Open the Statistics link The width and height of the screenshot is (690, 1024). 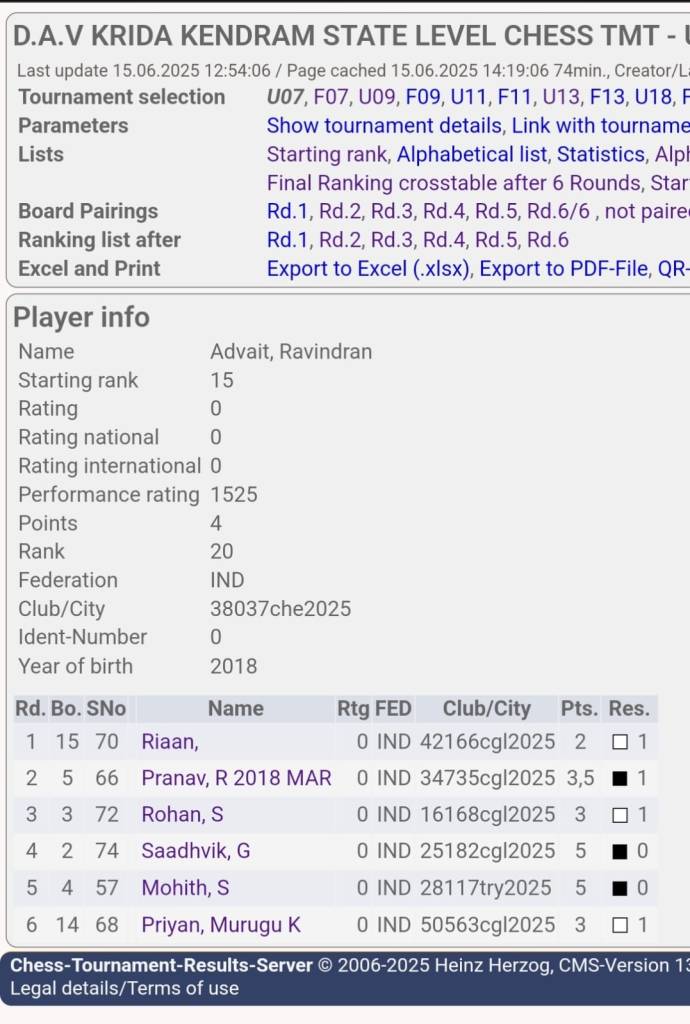point(600,155)
